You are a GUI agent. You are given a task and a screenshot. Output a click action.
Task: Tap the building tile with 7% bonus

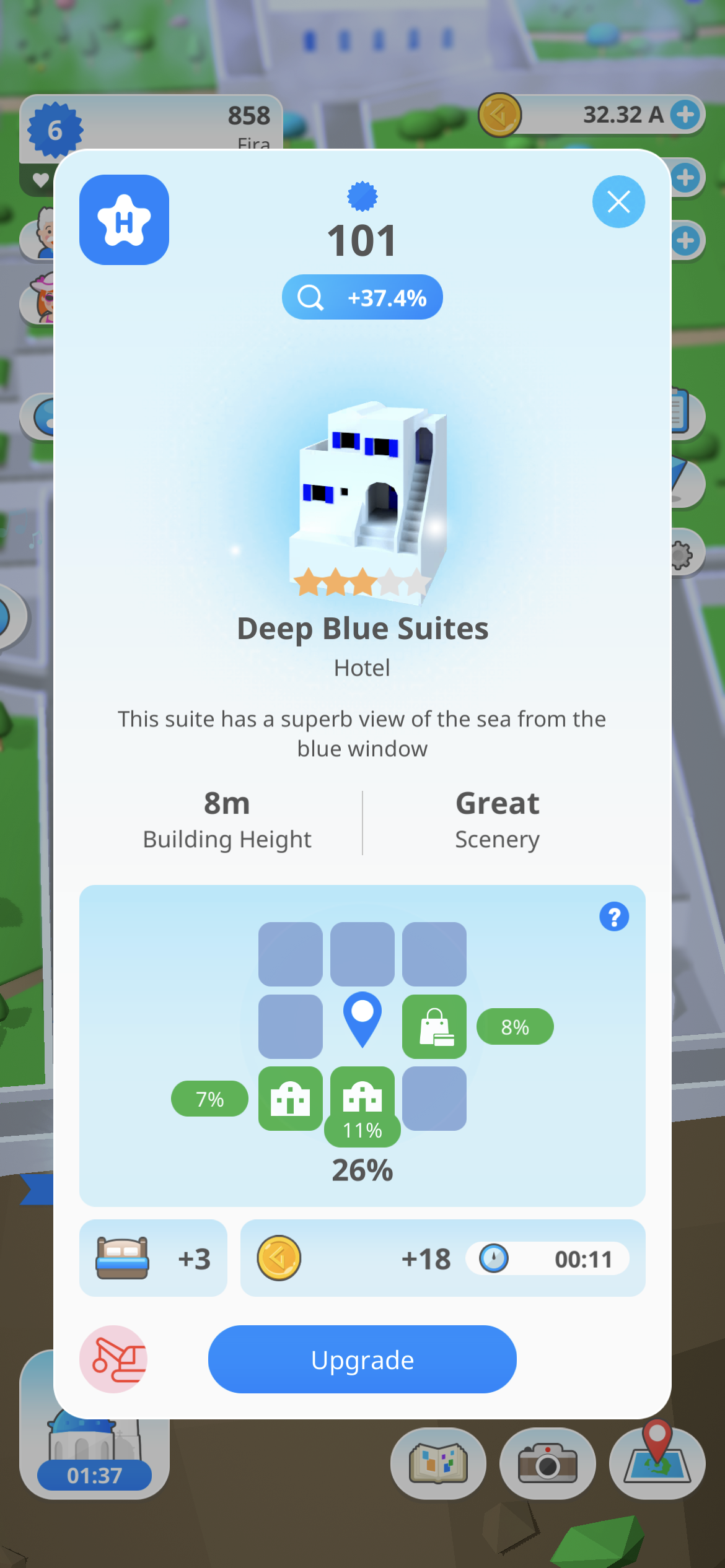click(290, 1098)
